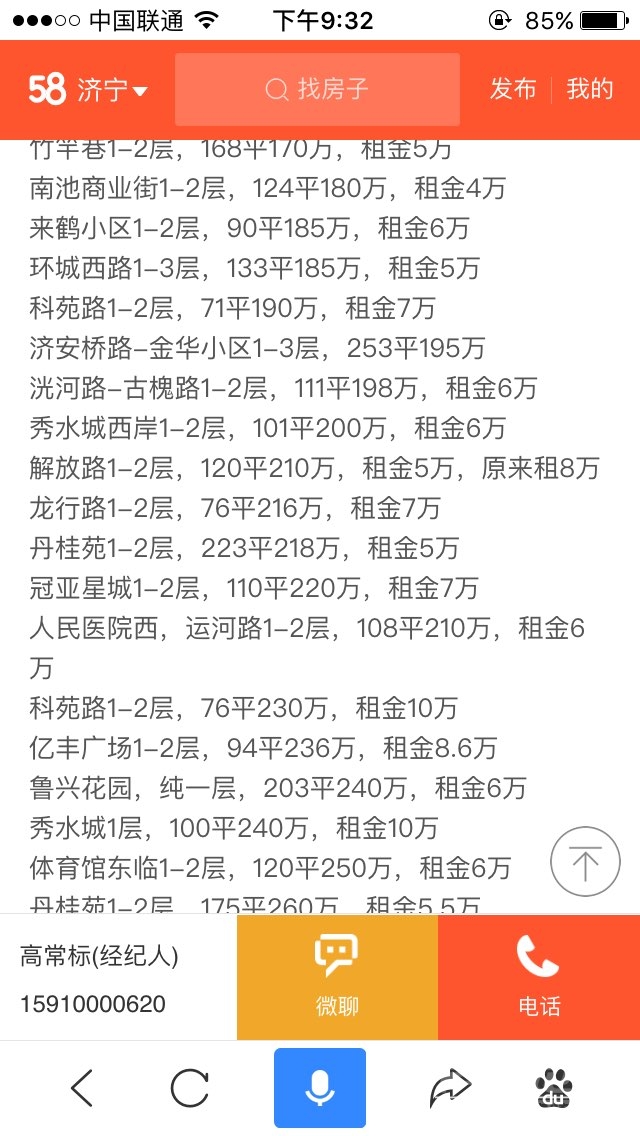This screenshot has height=1136, width=640.
Task: Start 微聊 chat with the agent
Action: point(337,977)
